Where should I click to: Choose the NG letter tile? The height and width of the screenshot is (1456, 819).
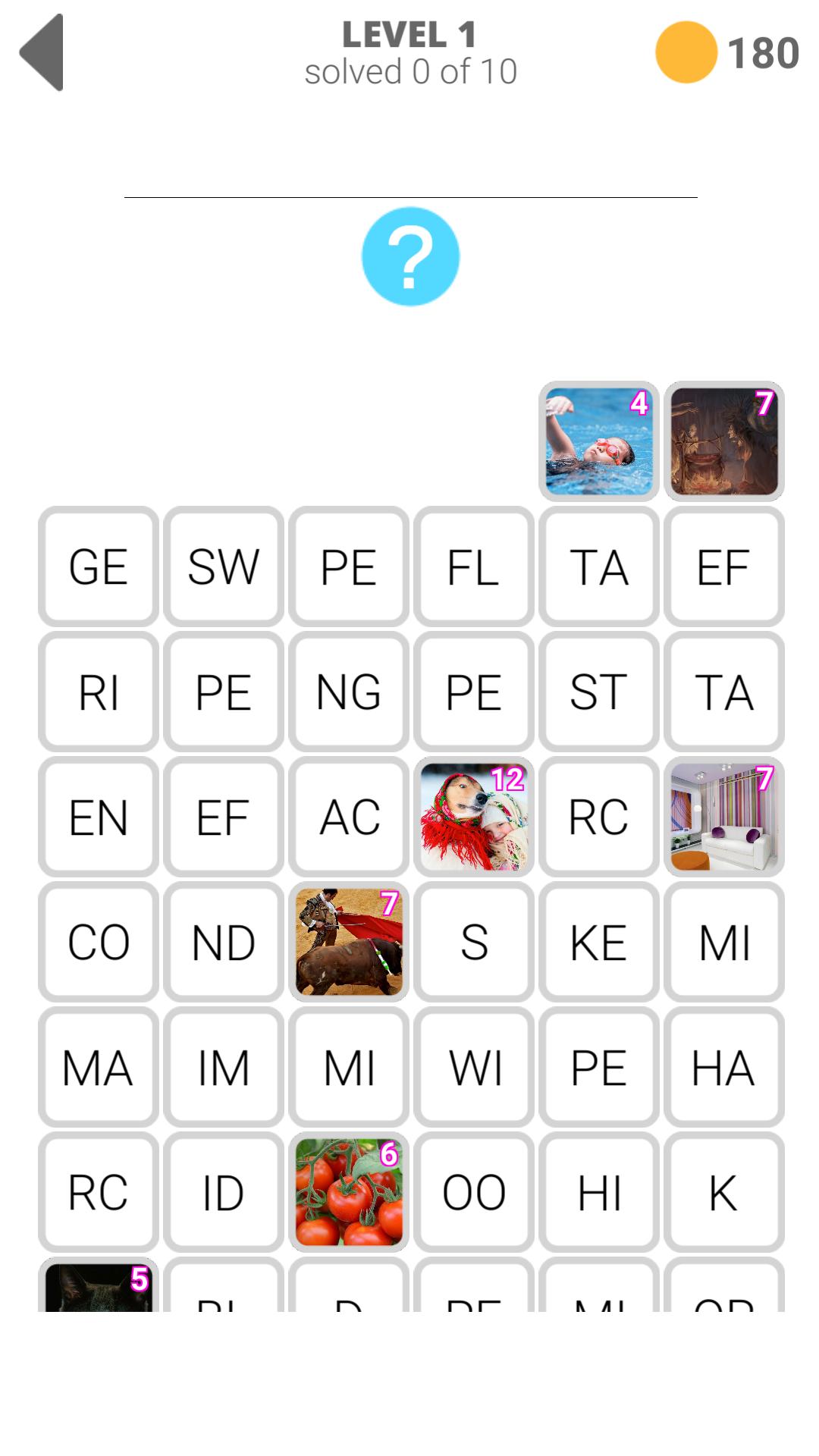tap(349, 692)
